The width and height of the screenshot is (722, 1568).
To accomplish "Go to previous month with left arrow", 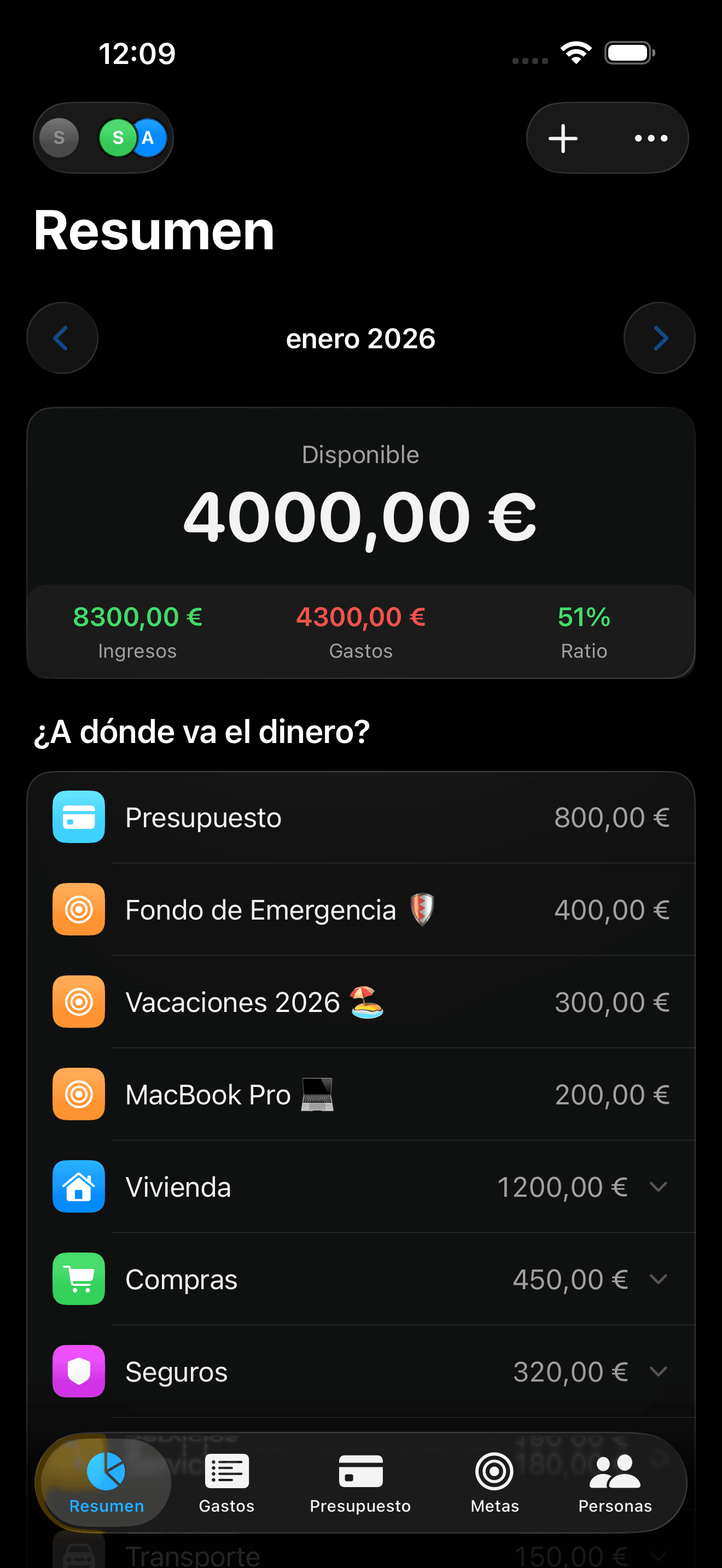I will point(61,338).
